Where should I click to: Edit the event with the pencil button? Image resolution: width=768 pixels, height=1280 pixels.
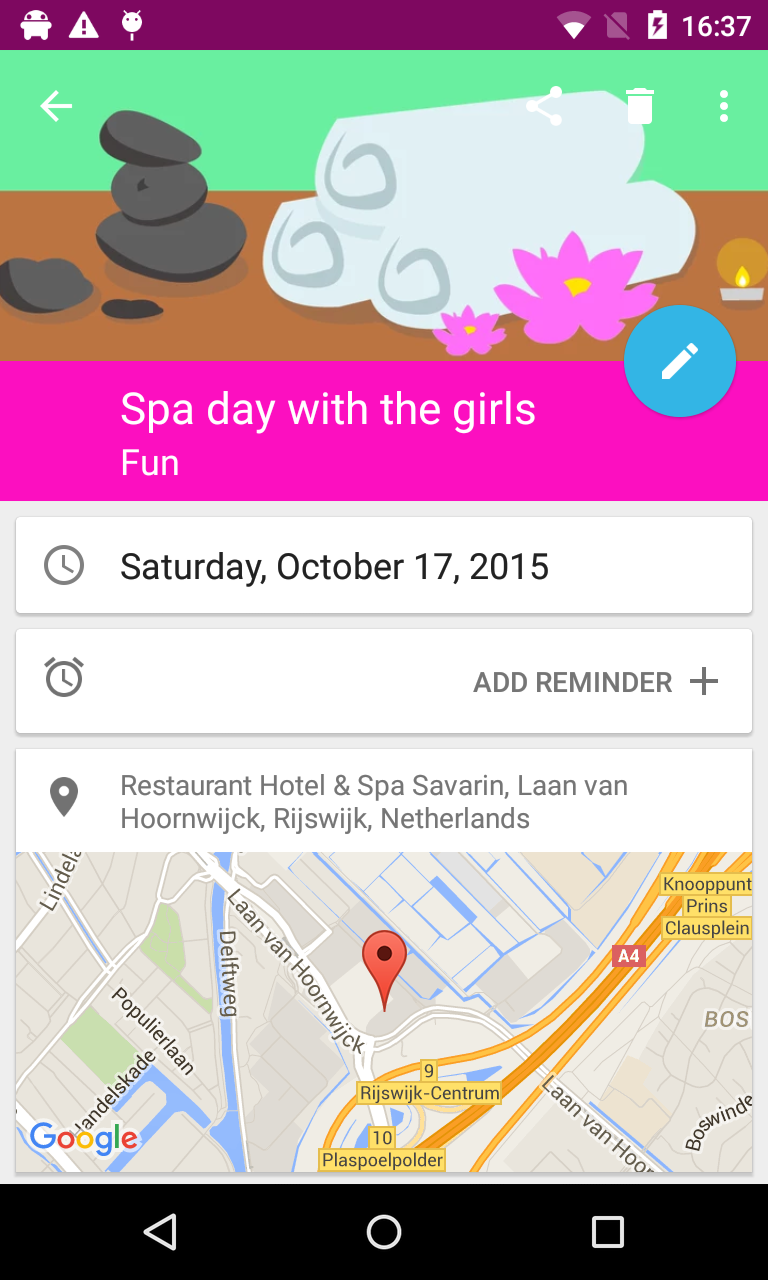(x=680, y=361)
